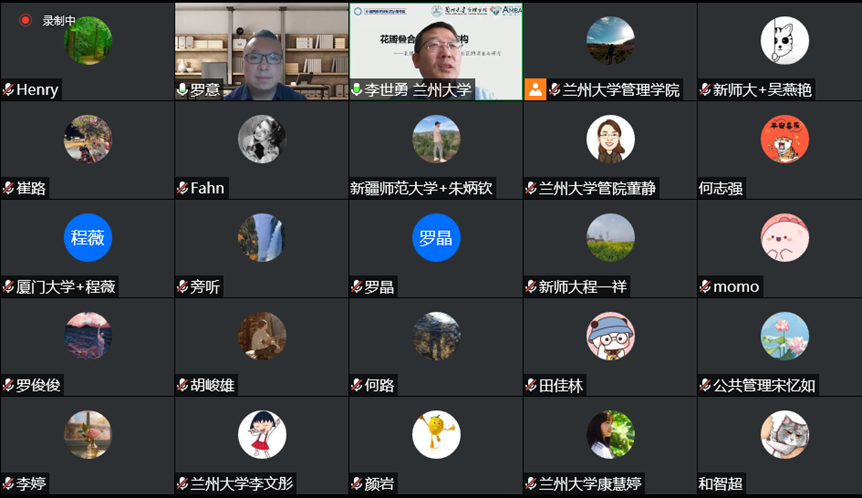Select the 兰州大学管理学院 participant tile
Screen dimensions: 862x498
[609, 50]
